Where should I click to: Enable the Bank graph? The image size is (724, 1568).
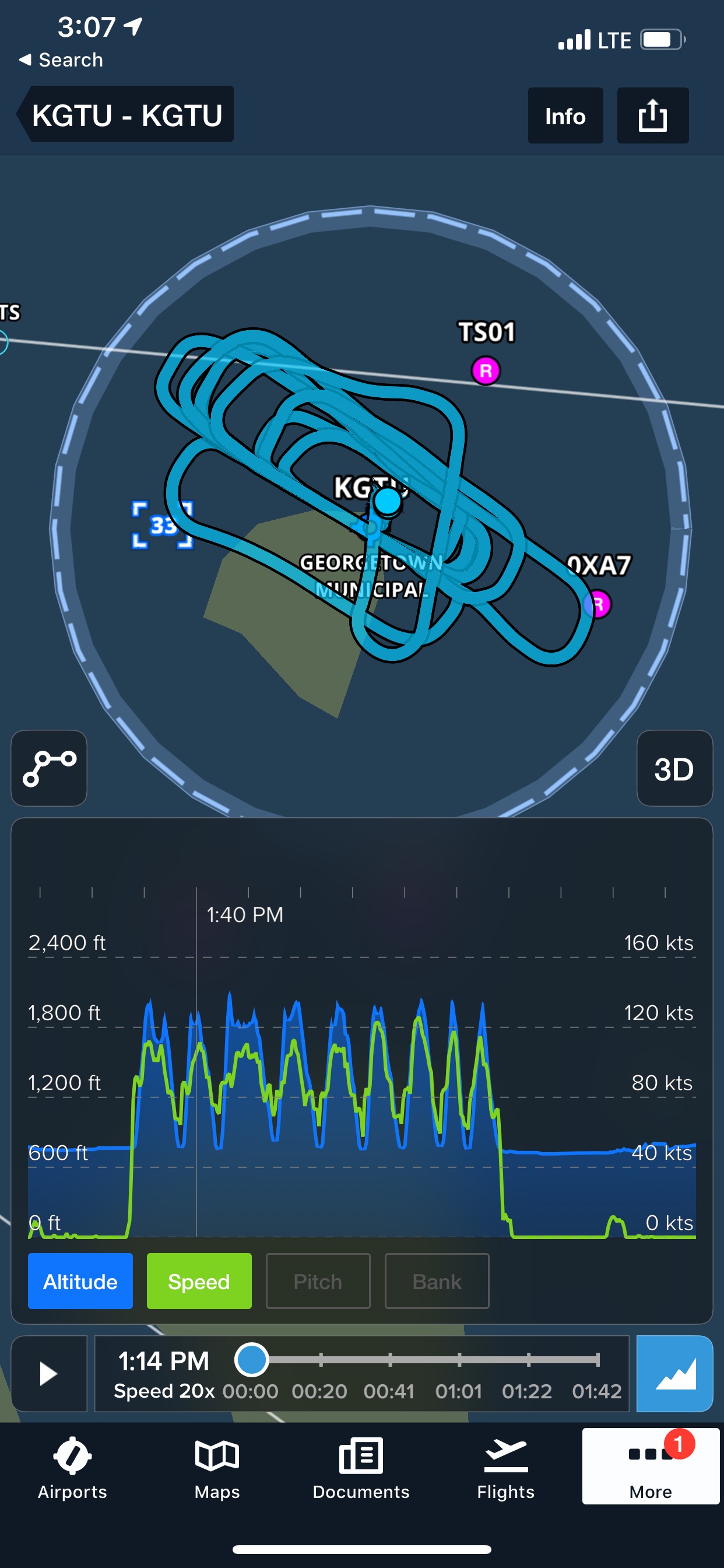click(437, 1282)
